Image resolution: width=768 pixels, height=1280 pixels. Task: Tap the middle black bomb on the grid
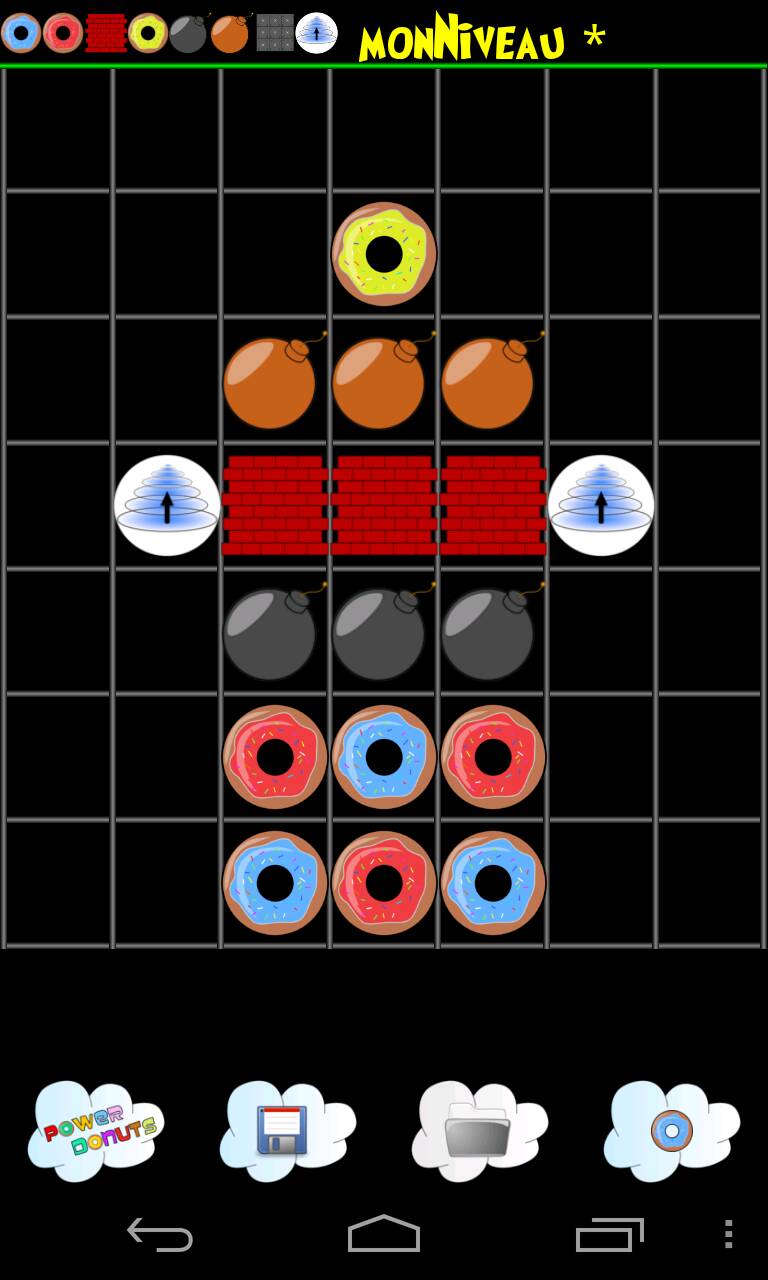(x=378, y=633)
